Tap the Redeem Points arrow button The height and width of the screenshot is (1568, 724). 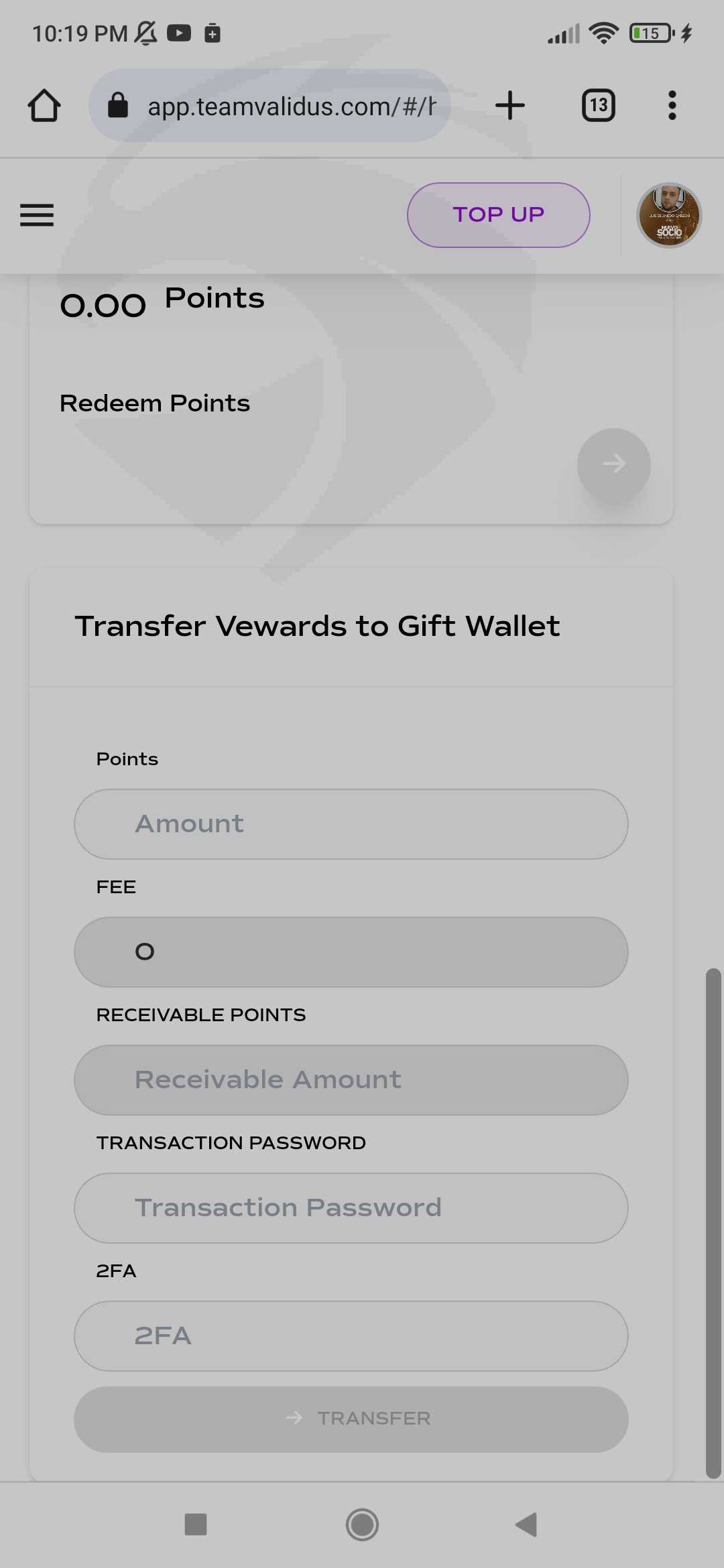tap(614, 464)
